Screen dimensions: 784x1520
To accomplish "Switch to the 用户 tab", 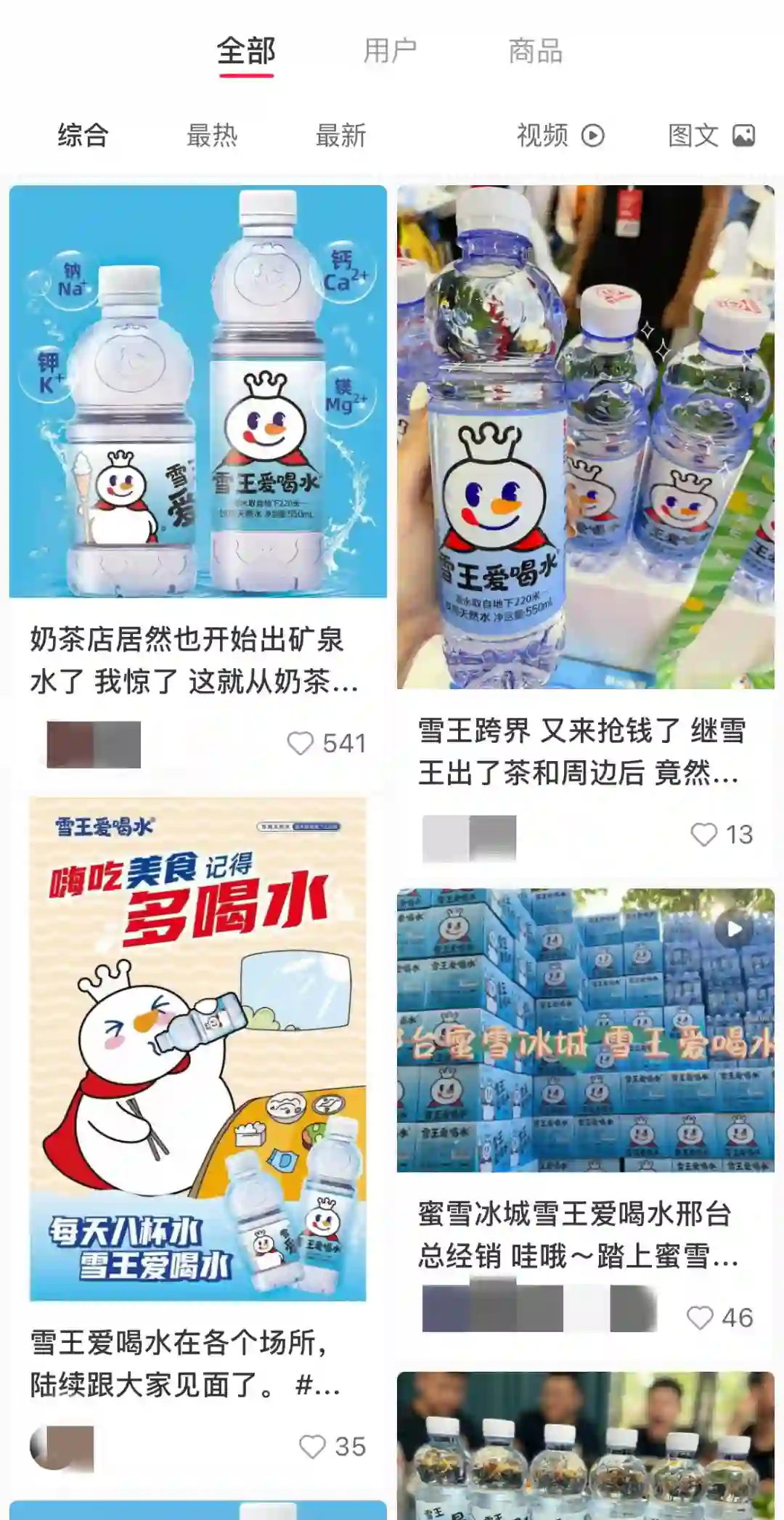I will click(391, 52).
